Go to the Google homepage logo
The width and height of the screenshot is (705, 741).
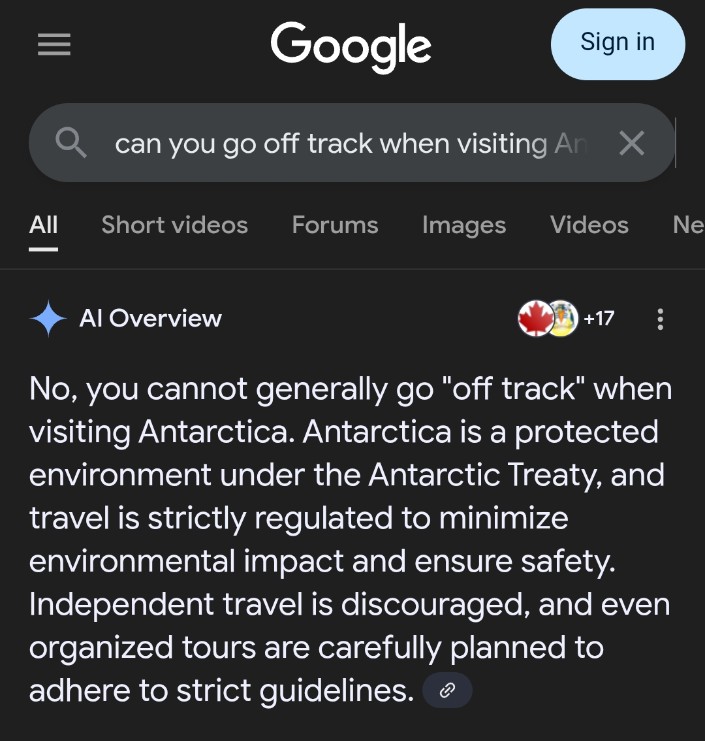351,45
